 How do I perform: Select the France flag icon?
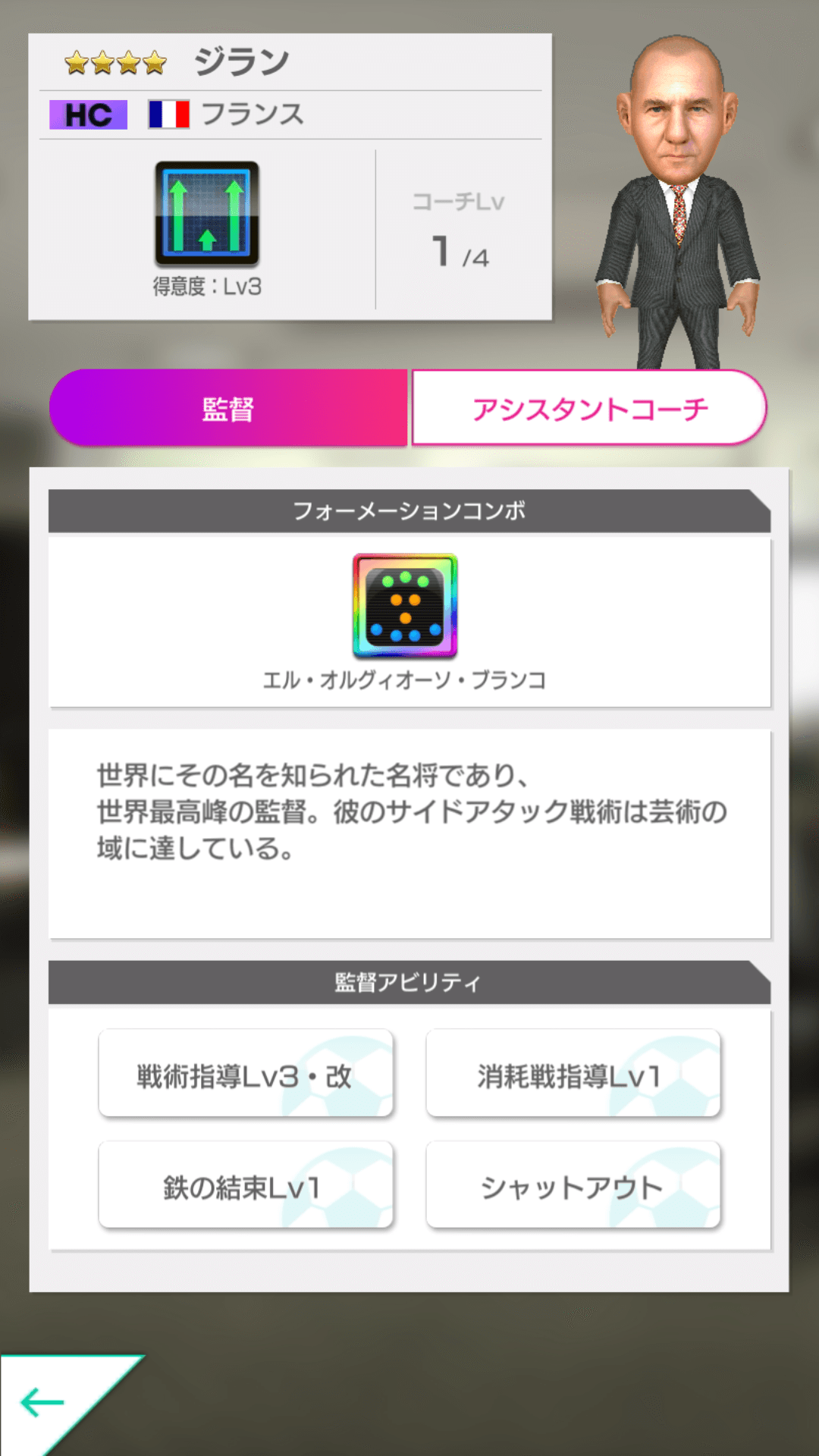[x=168, y=114]
